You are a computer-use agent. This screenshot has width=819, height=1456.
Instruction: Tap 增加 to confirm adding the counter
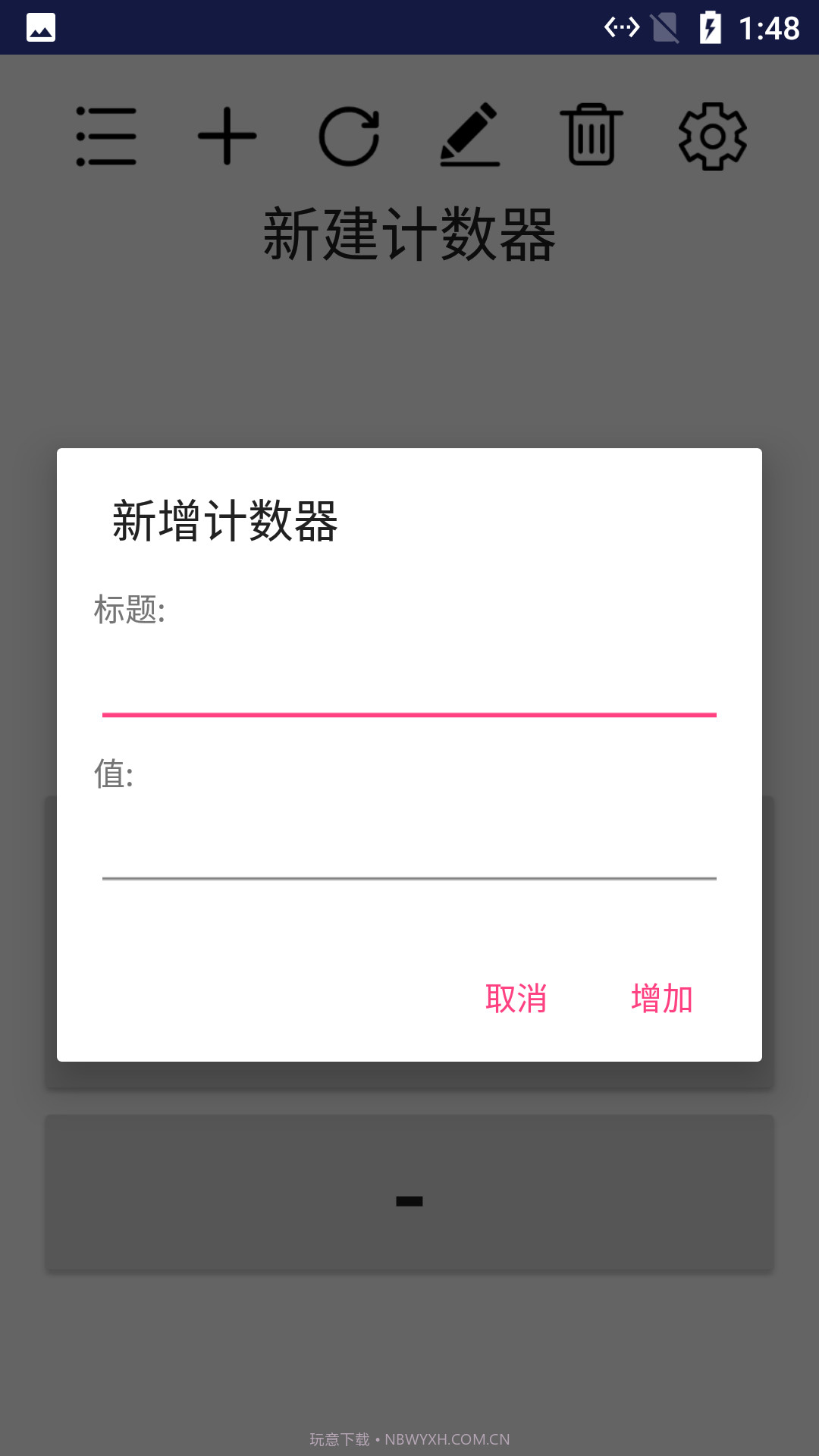[661, 999]
